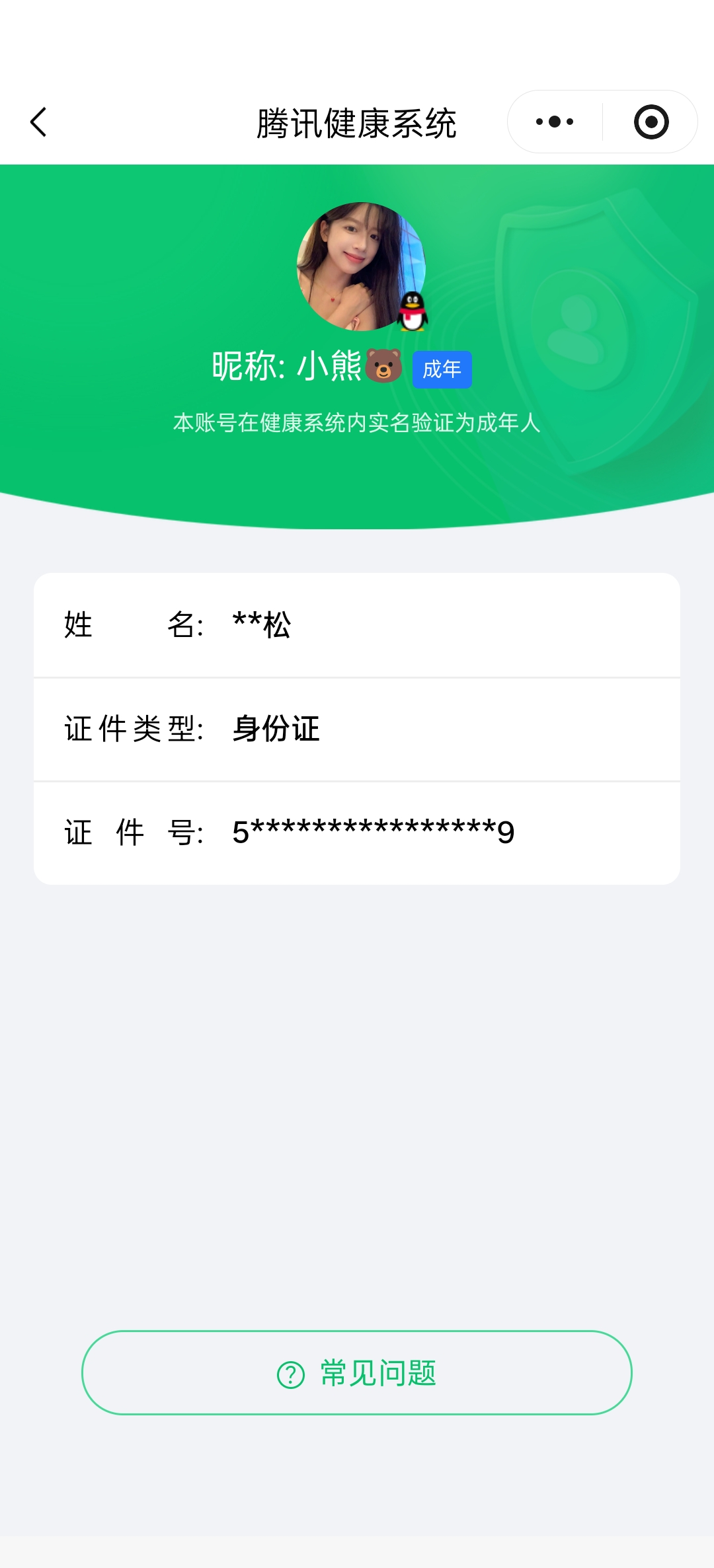Open the mini program more options menu
The height and width of the screenshot is (1568, 714).
[556, 122]
